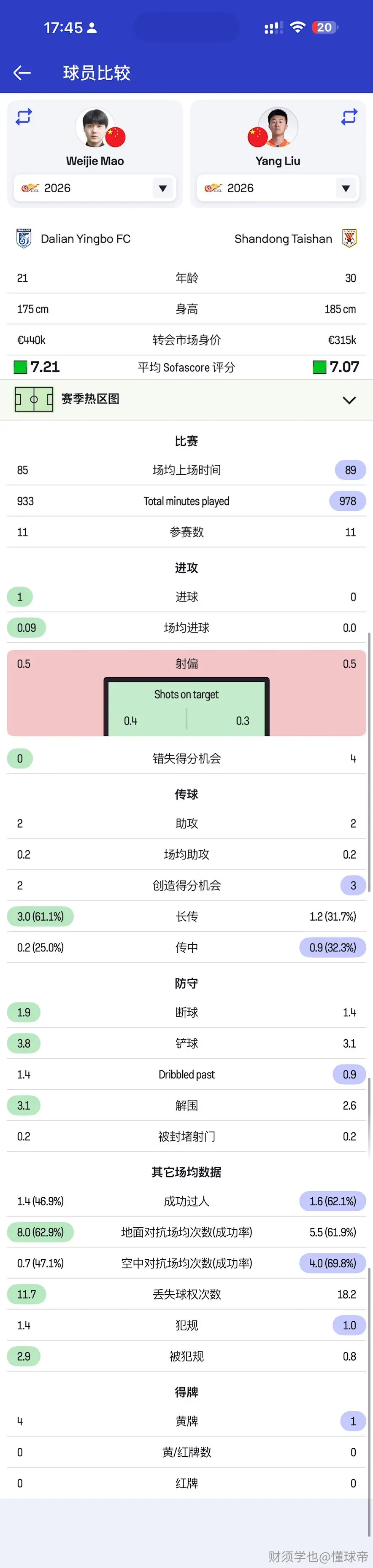Open Yang Liu's player profile photo
This screenshot has height=1568, width=373.
coord(278,127)
